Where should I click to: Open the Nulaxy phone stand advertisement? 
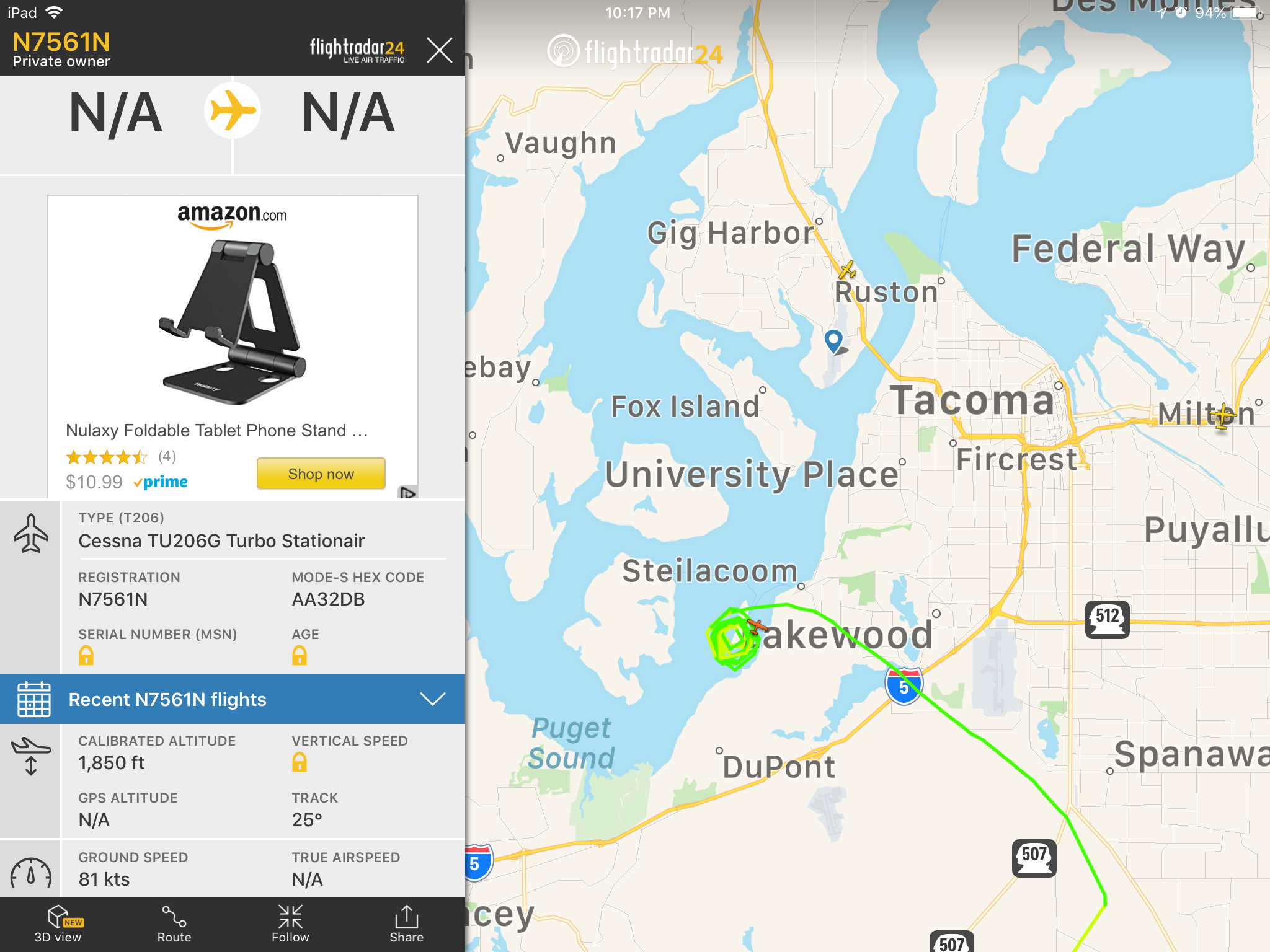(232, 322)
